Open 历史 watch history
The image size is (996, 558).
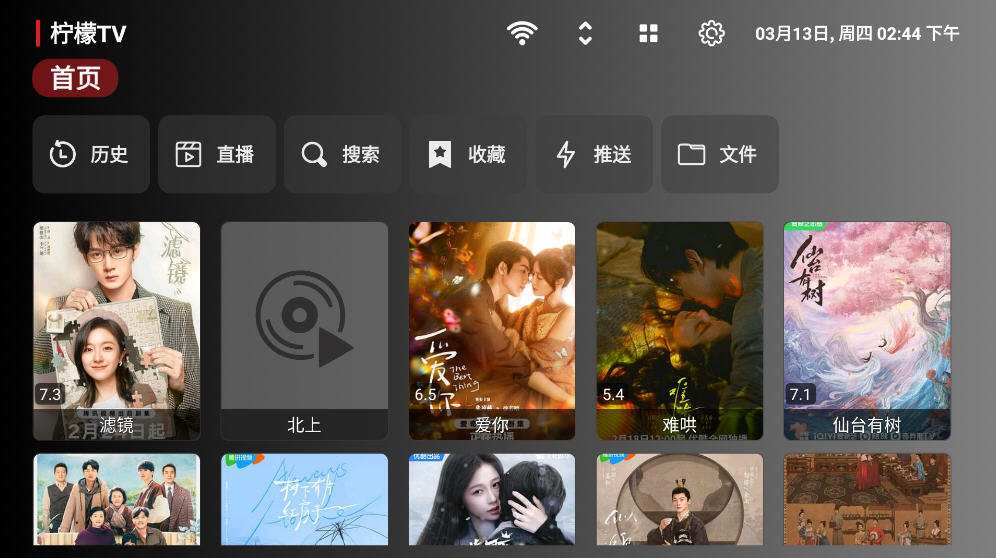pyautogui.click(x=91, y=154)
